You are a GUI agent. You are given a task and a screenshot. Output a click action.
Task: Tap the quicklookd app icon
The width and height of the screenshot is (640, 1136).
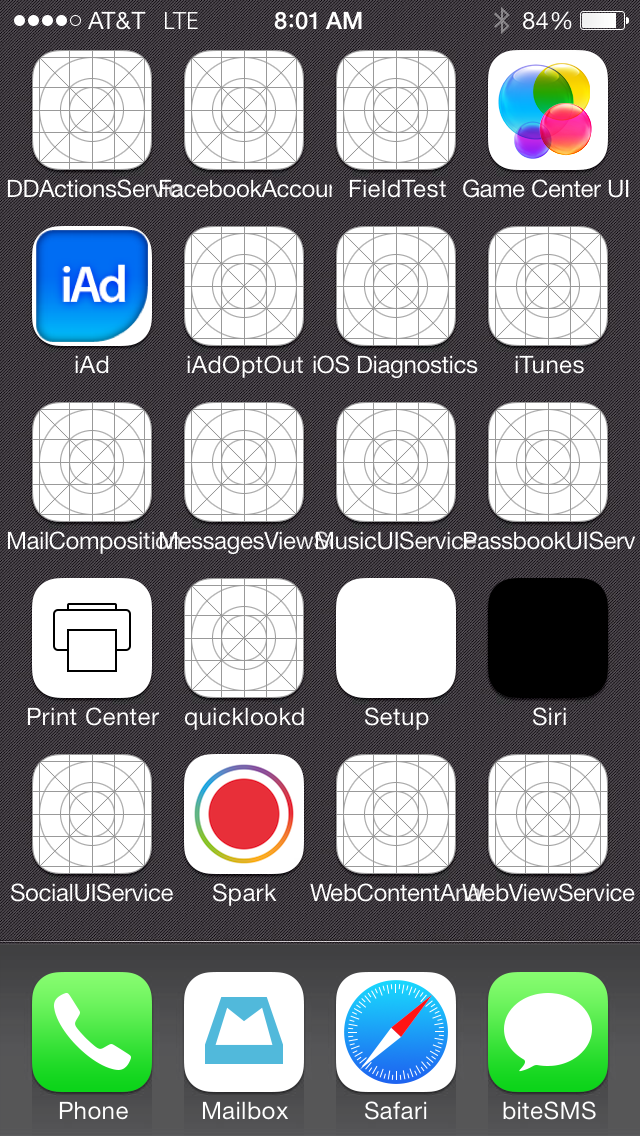coord(244,638)
